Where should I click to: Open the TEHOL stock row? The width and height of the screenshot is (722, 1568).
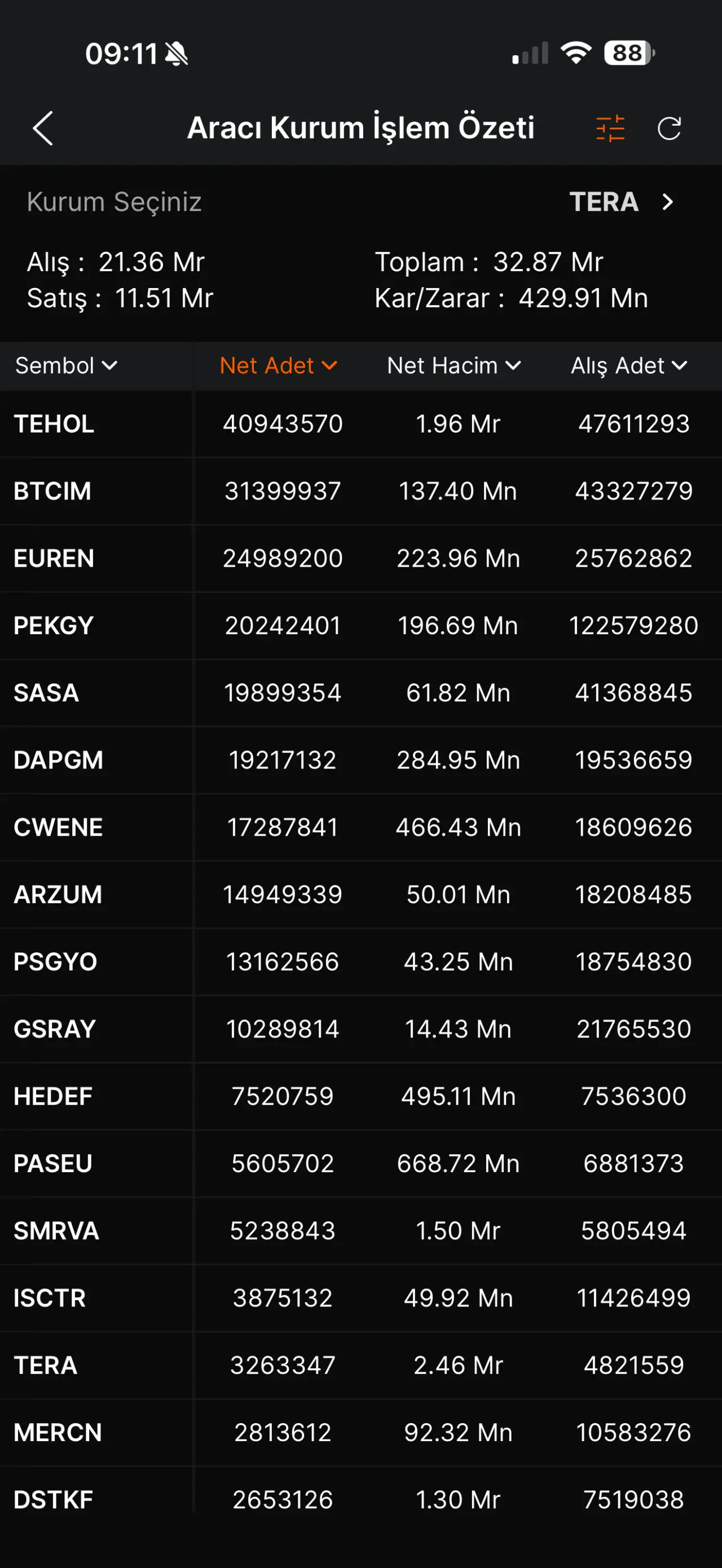point(55,424)
